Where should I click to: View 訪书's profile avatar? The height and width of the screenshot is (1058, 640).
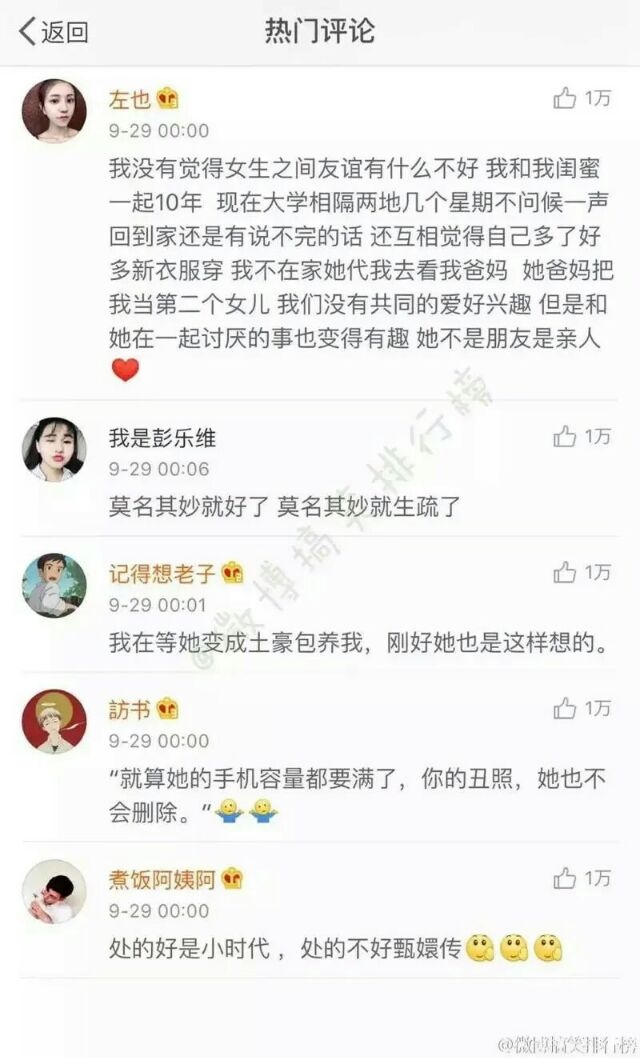pos(54,721)
